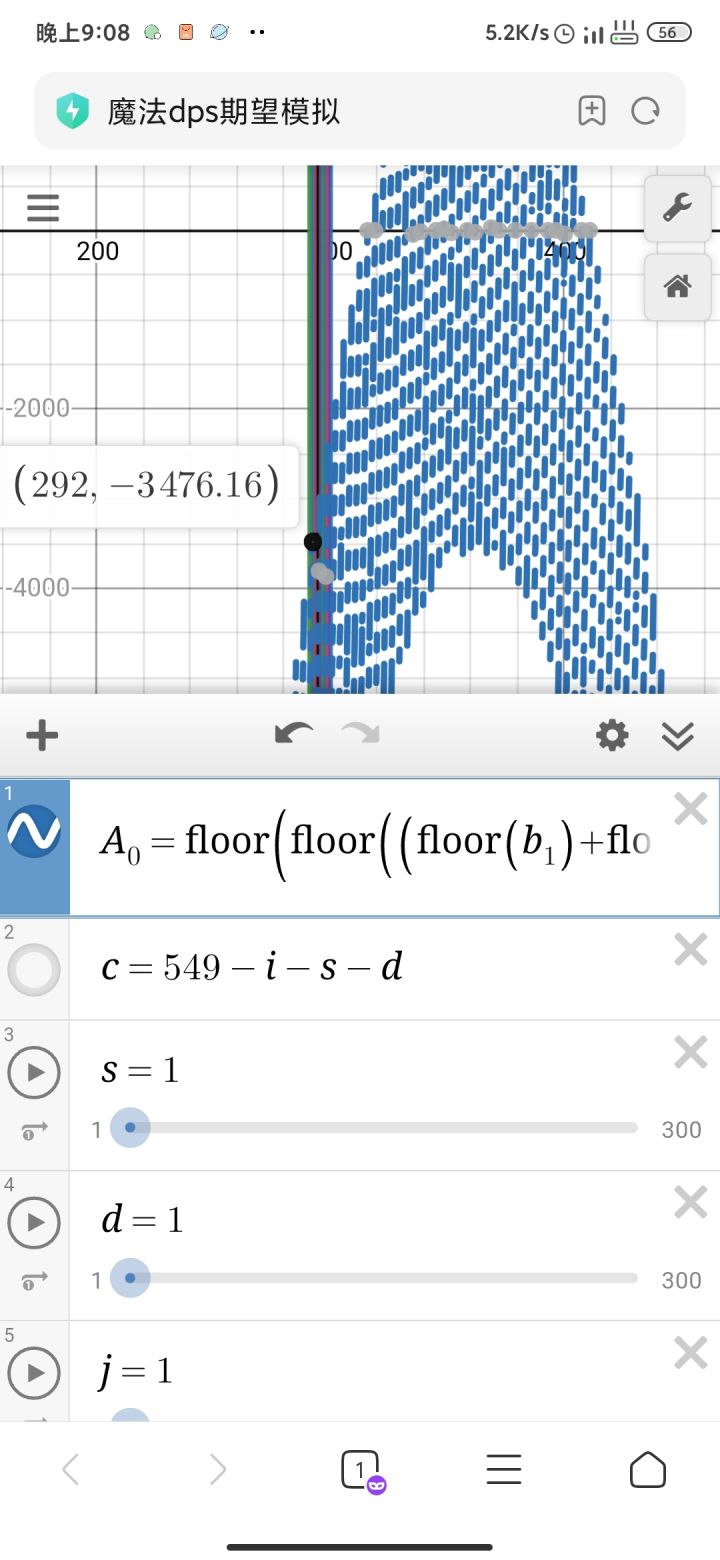Play animation for slider d
This screenshot has width=720, height=1560.
(35, 1222)
